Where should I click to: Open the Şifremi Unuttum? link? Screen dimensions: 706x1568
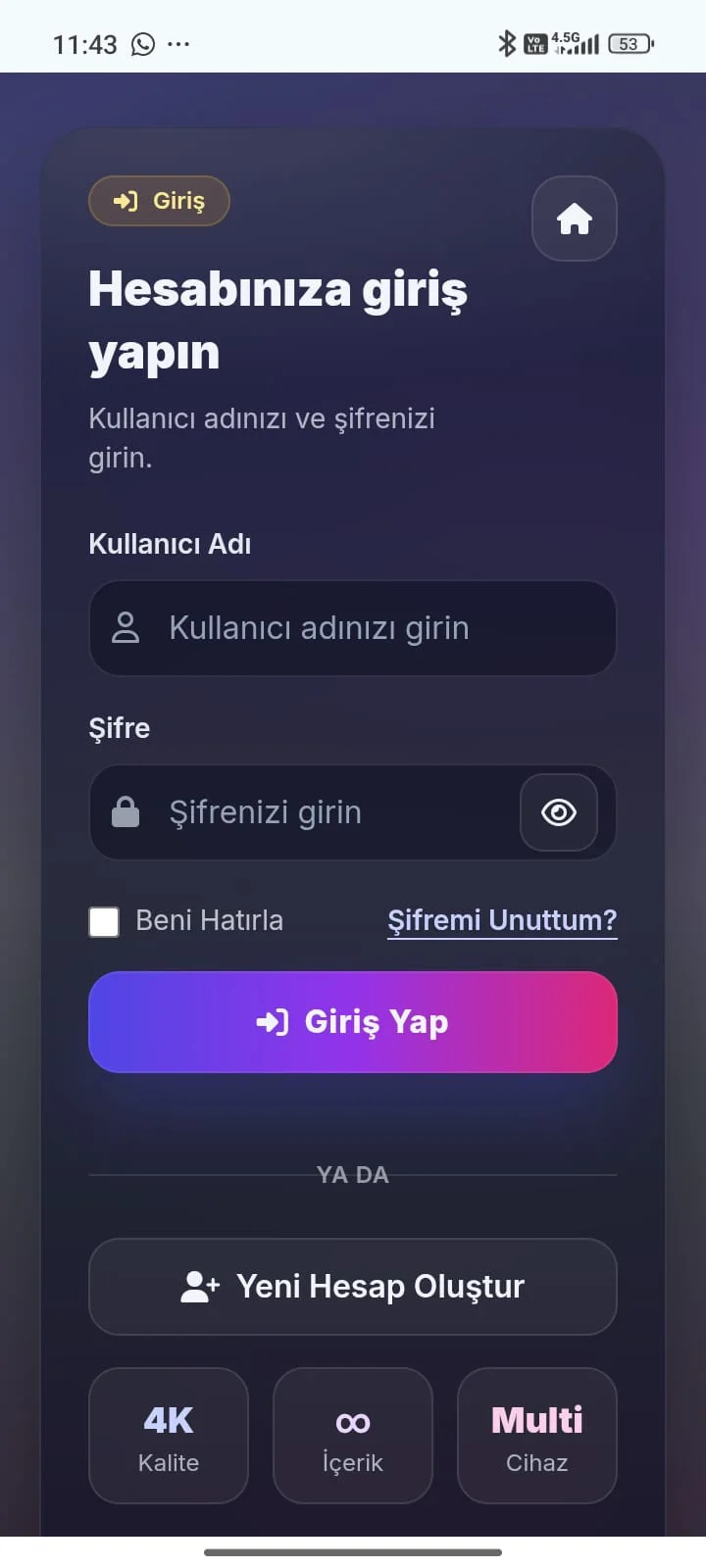tap(502, 920)
